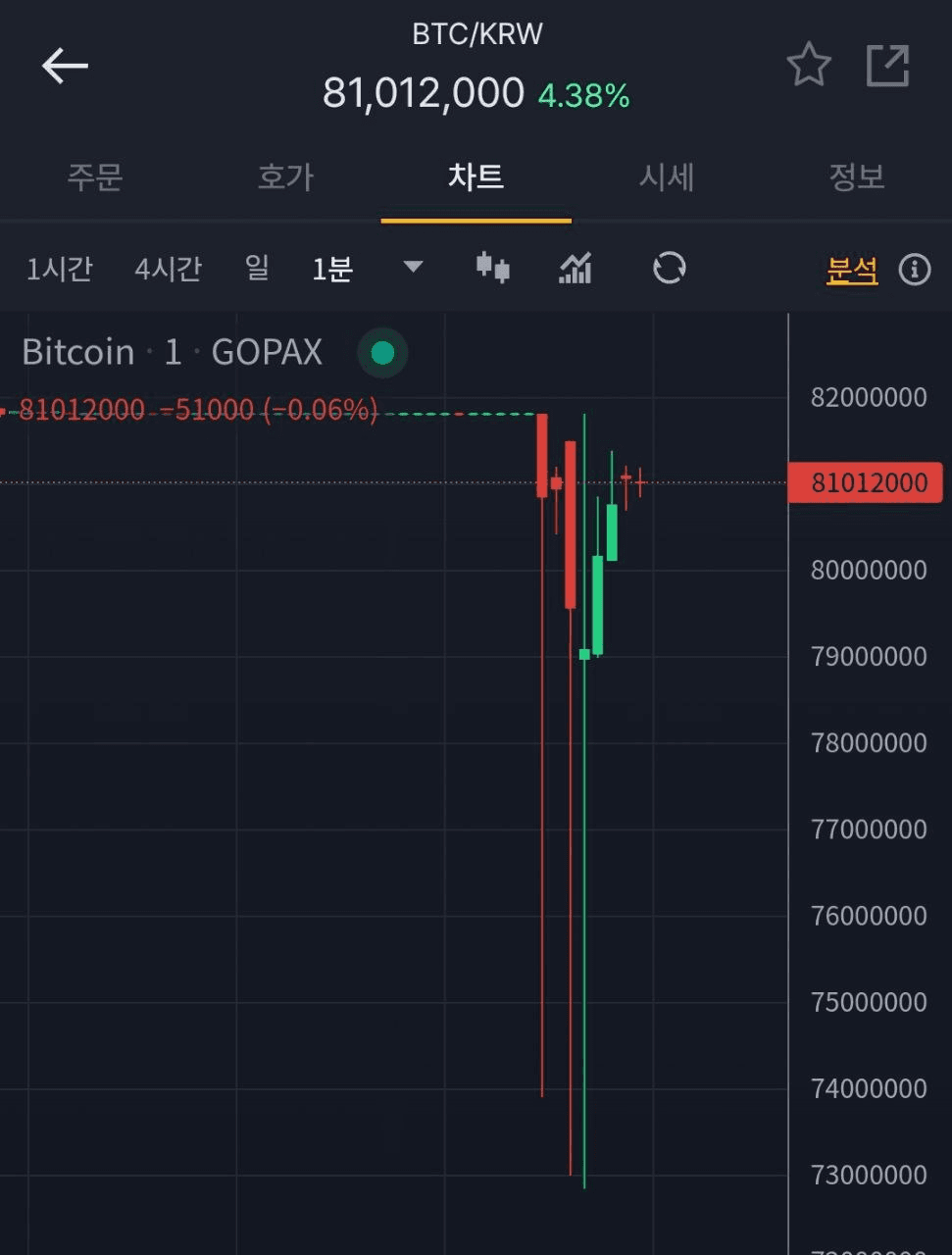Switch to the 주문 tab
This screenshot has height=1255, width=952.
95,176
